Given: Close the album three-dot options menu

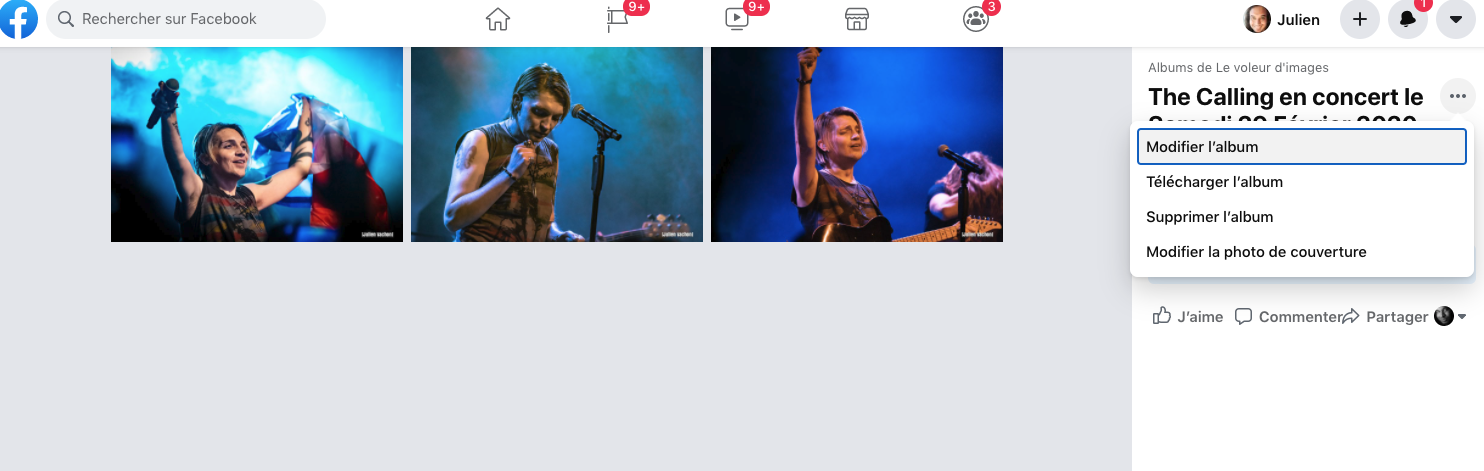Looking at the screenshot, I should point(1457,96).
